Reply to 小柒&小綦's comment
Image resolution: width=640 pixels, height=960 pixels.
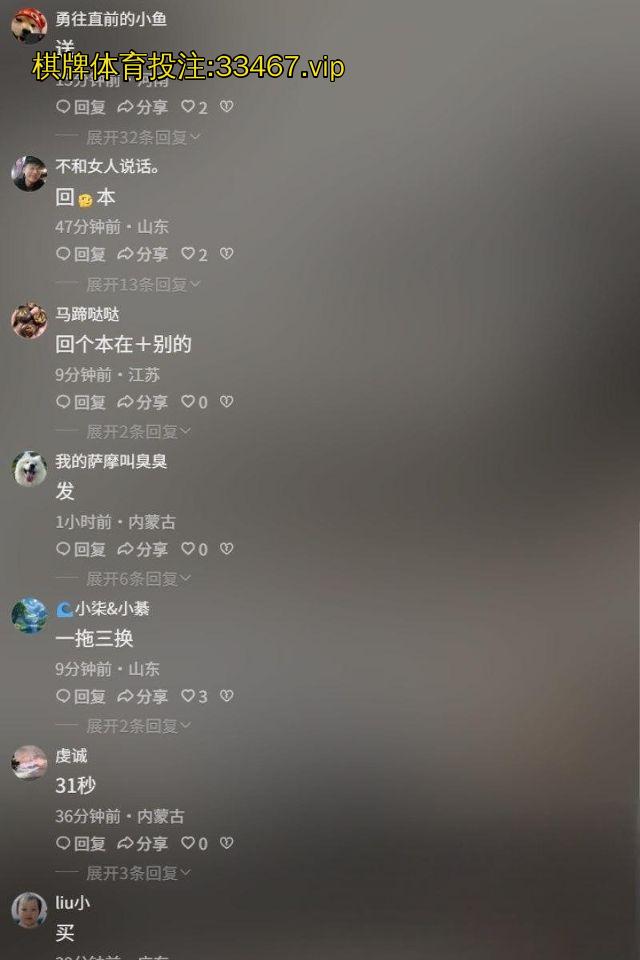80,696
